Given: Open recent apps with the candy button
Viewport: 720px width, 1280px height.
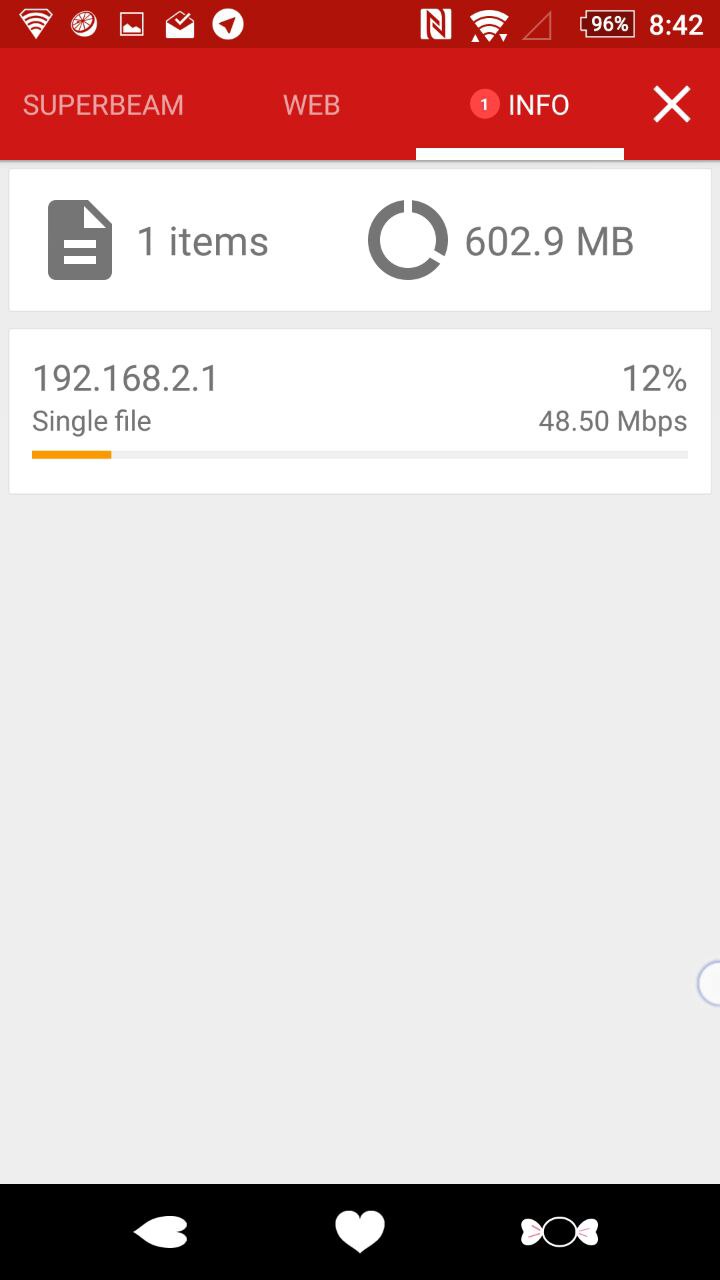Looking at the screenshot, I should click(559, 1232).
